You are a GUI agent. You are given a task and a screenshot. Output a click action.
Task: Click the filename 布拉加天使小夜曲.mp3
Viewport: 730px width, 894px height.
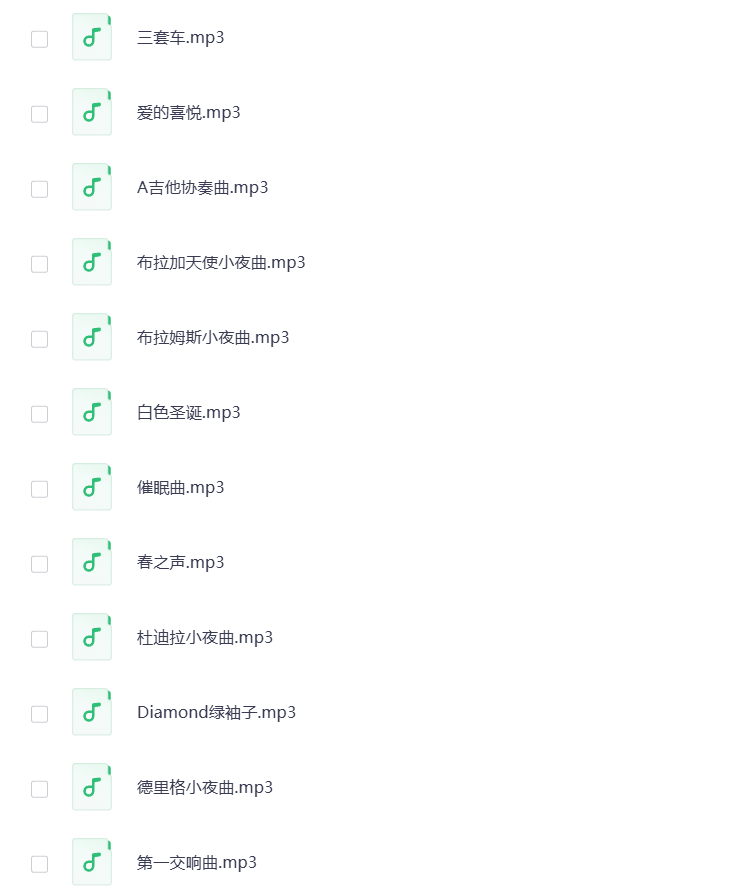pos(221,262)
